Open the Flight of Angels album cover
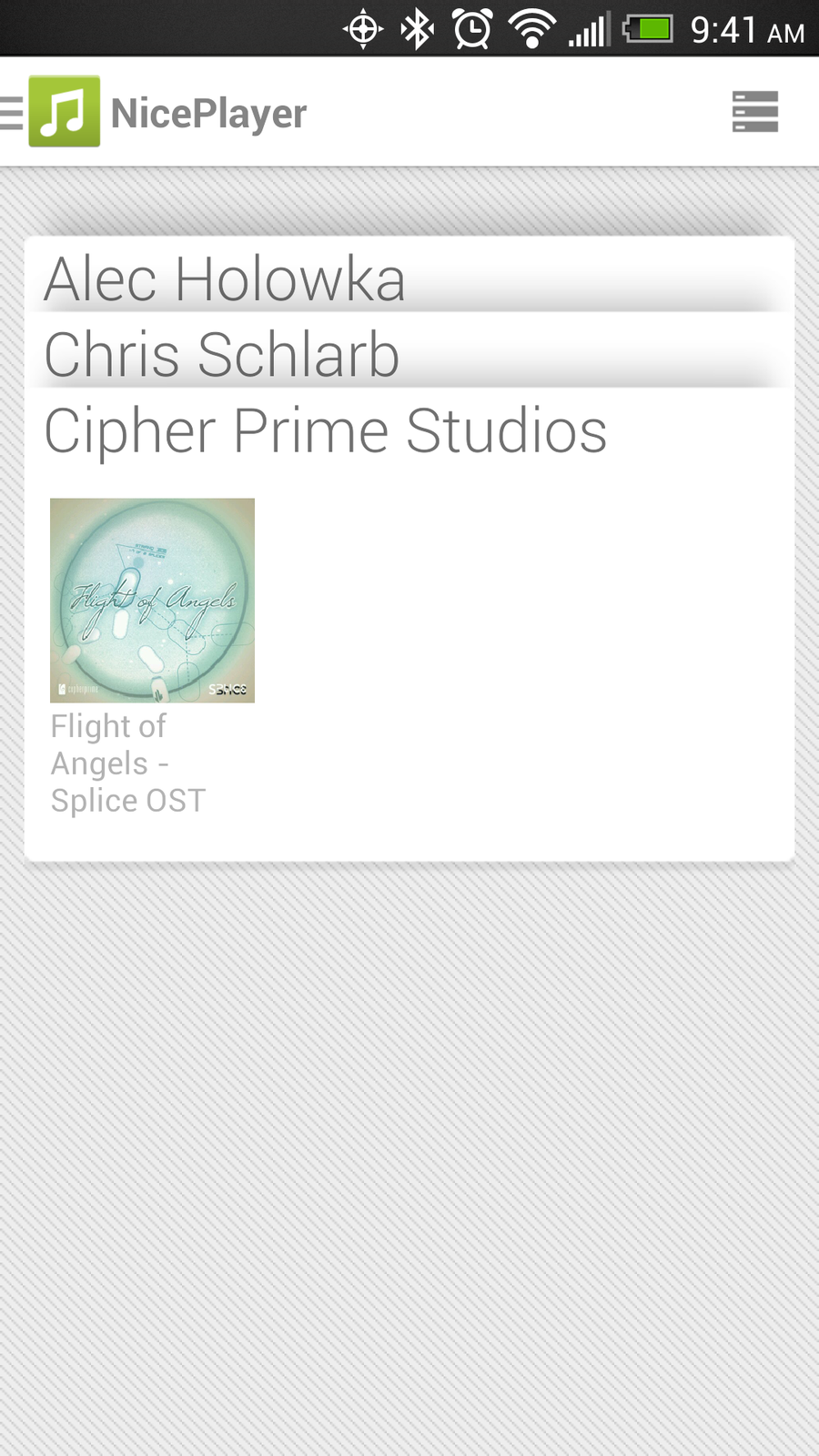 [152, 601]
